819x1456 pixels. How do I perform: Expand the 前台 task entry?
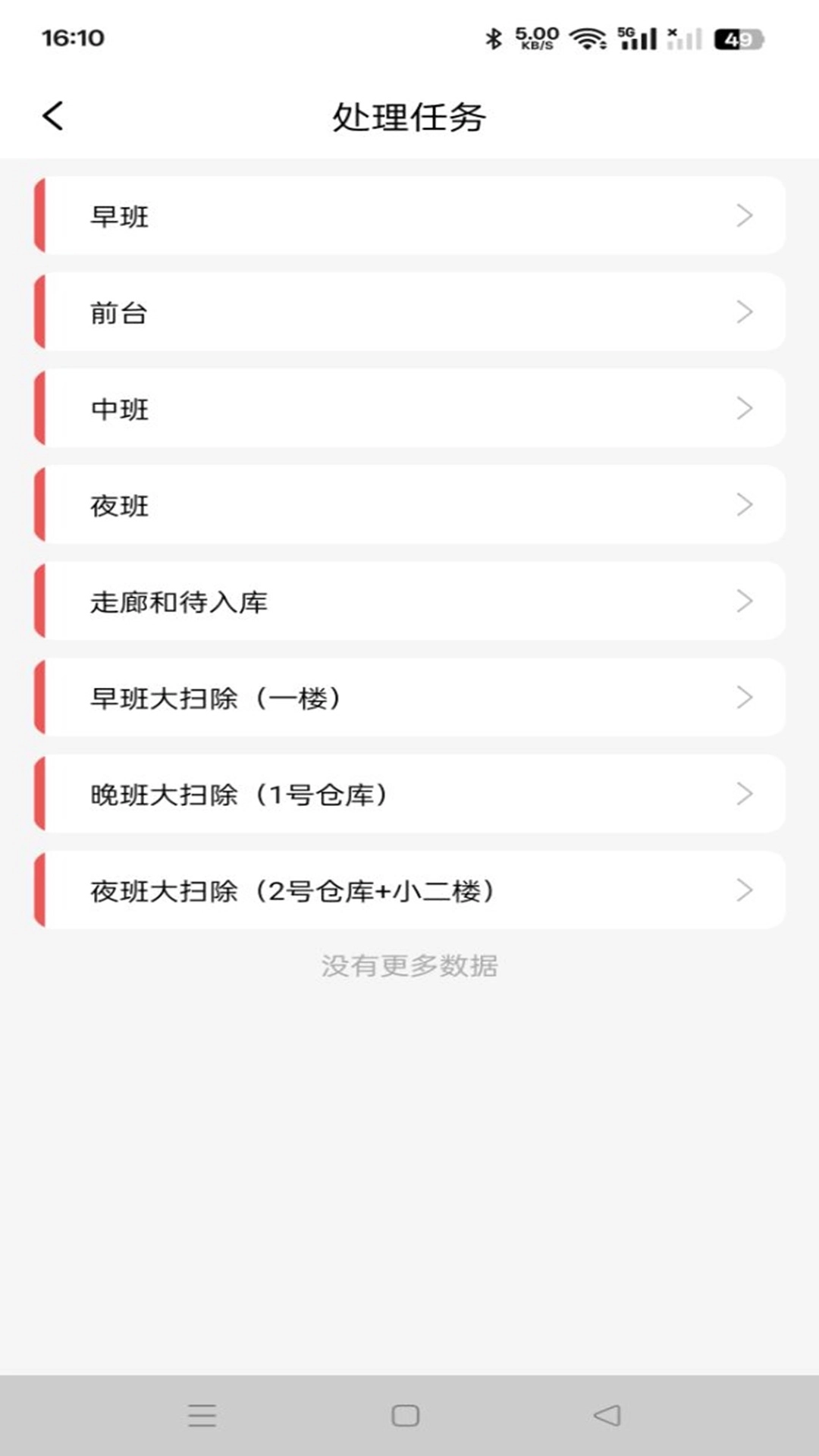point(409,312)
